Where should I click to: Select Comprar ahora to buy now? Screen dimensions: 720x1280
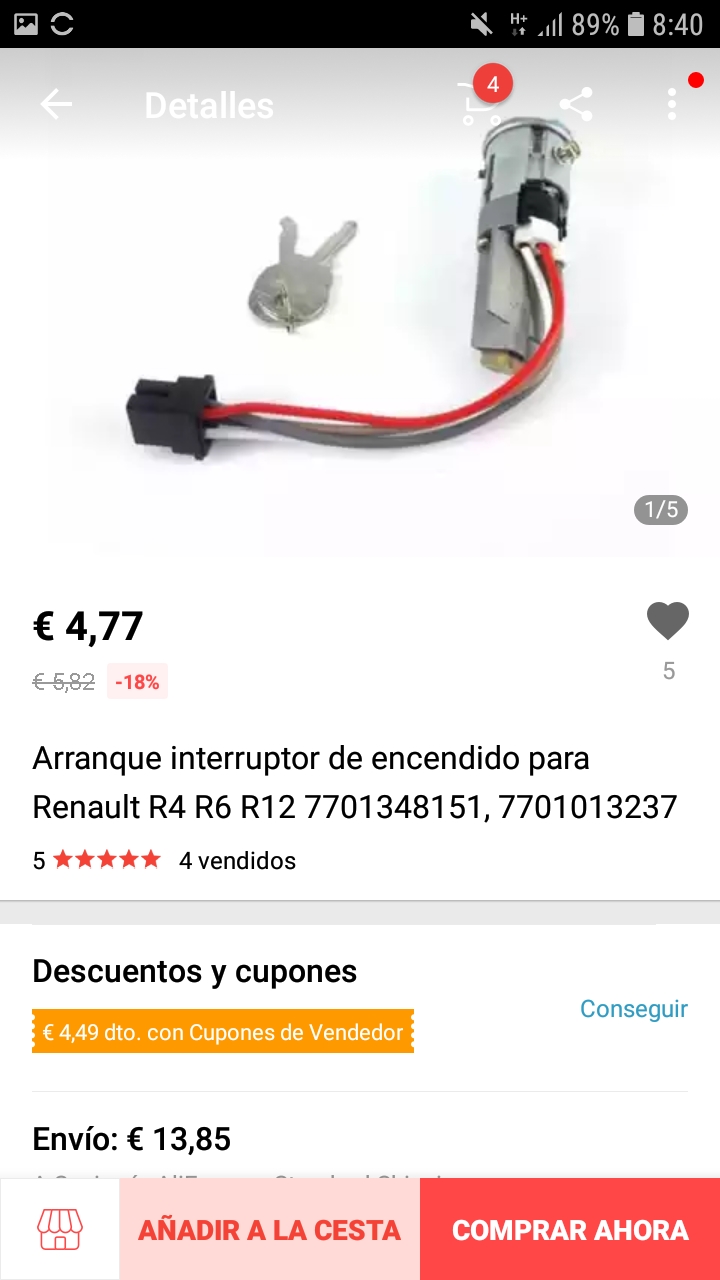click(570, 1229)
